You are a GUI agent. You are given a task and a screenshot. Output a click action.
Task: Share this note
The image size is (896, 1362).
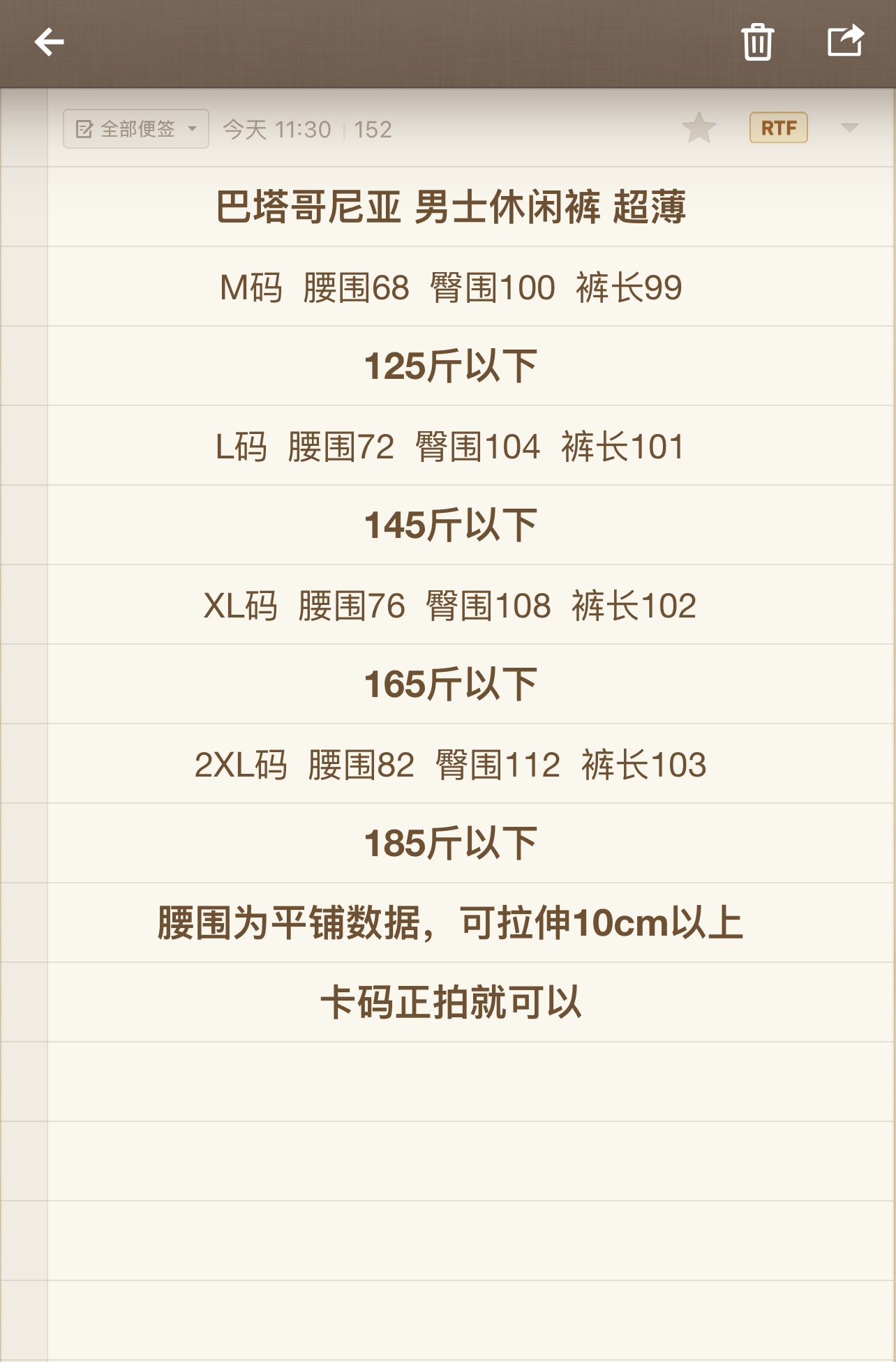point(845,41)
